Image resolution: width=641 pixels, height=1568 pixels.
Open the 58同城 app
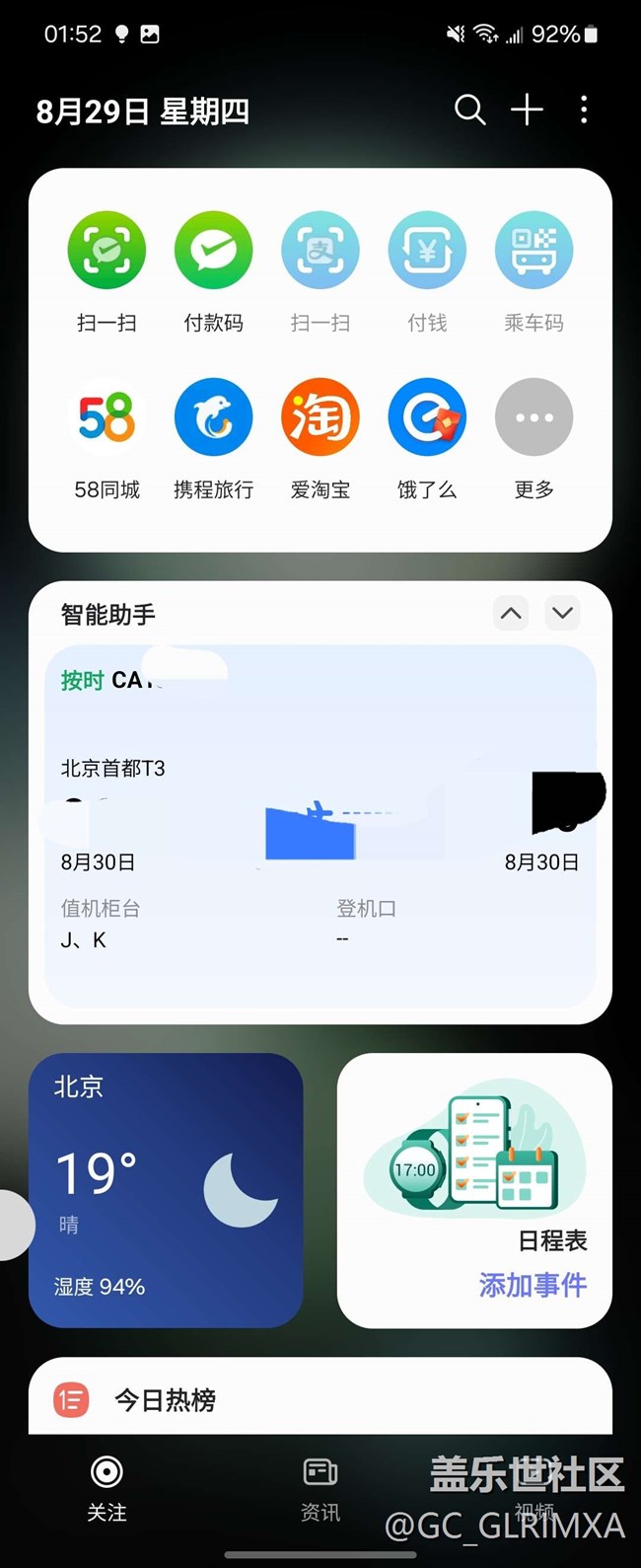(107, 417)
